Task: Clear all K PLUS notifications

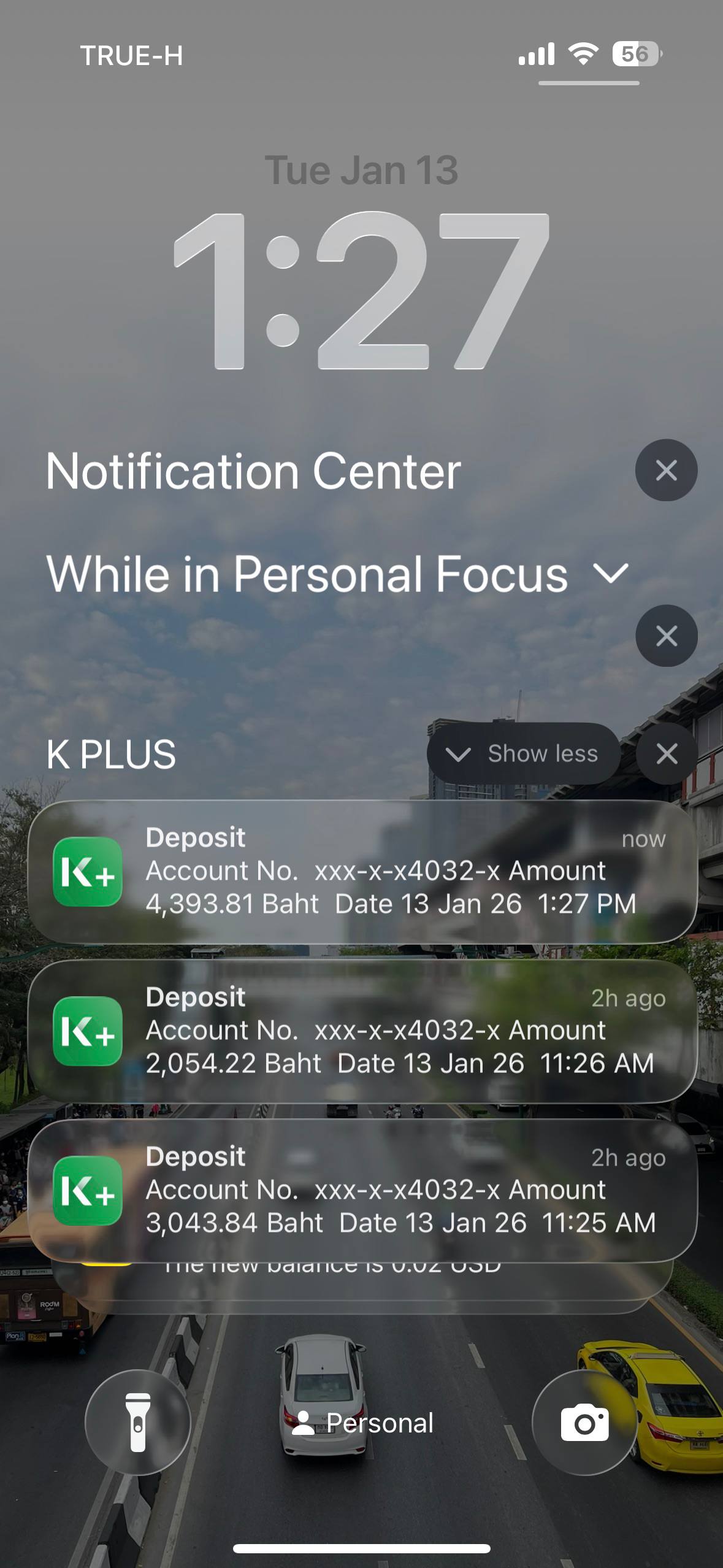Action: pos(667,753)
